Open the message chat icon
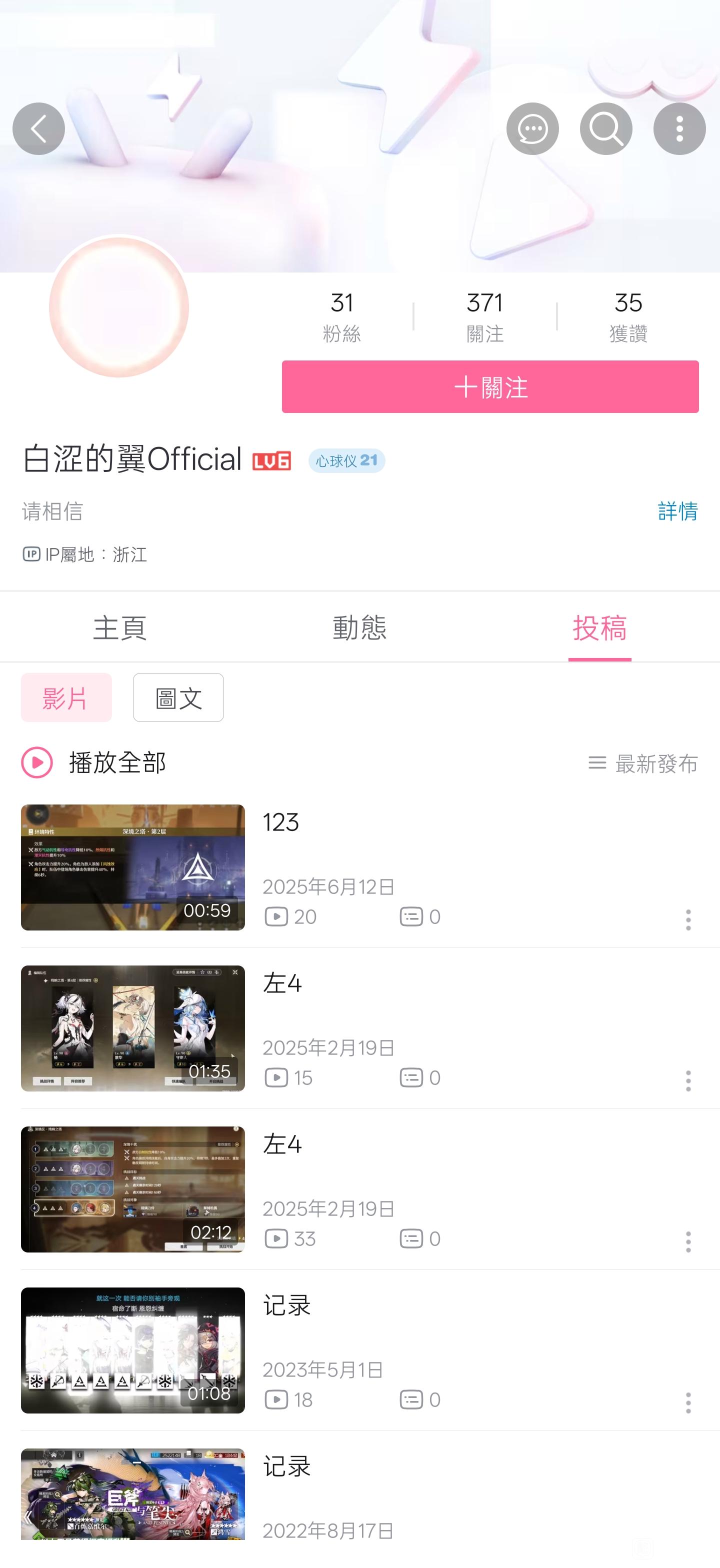 tap(532, 128)
